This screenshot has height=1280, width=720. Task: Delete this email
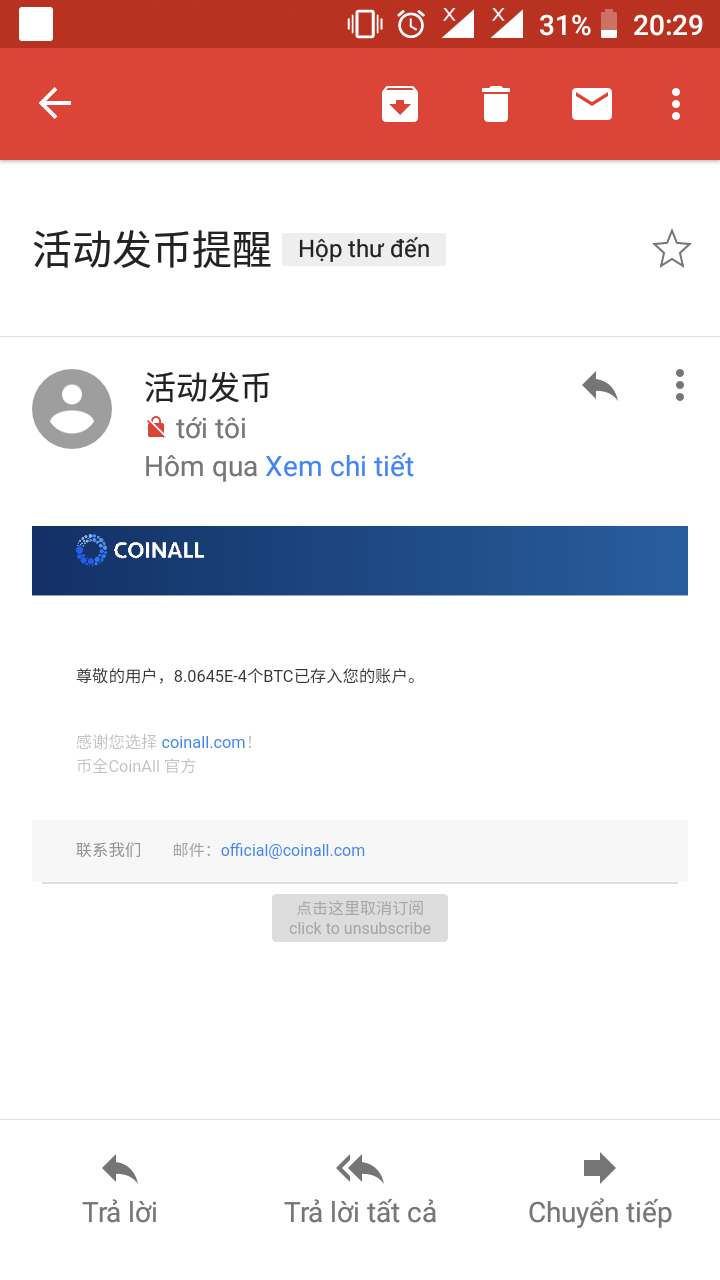click(x=496, y=104)
